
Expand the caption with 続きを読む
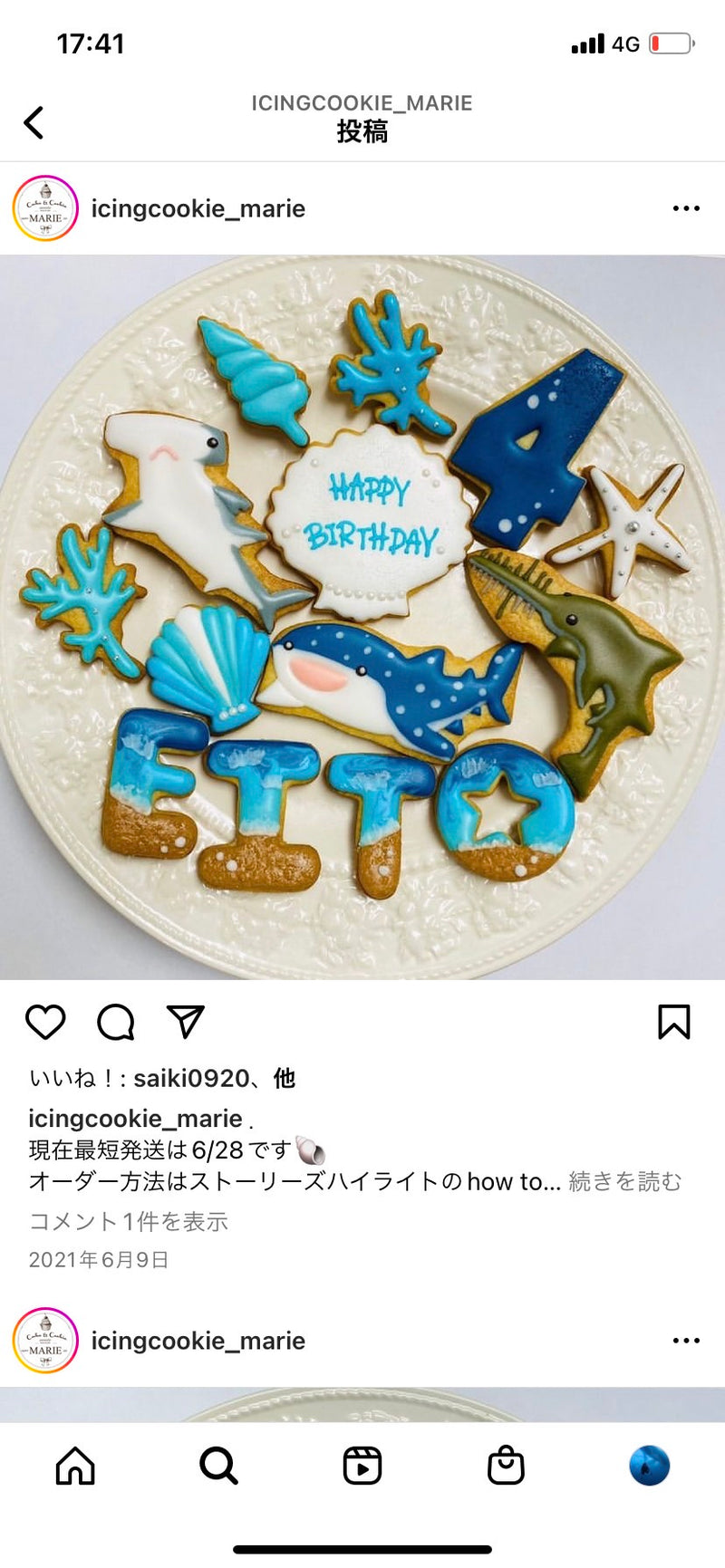pos(624,1181)
